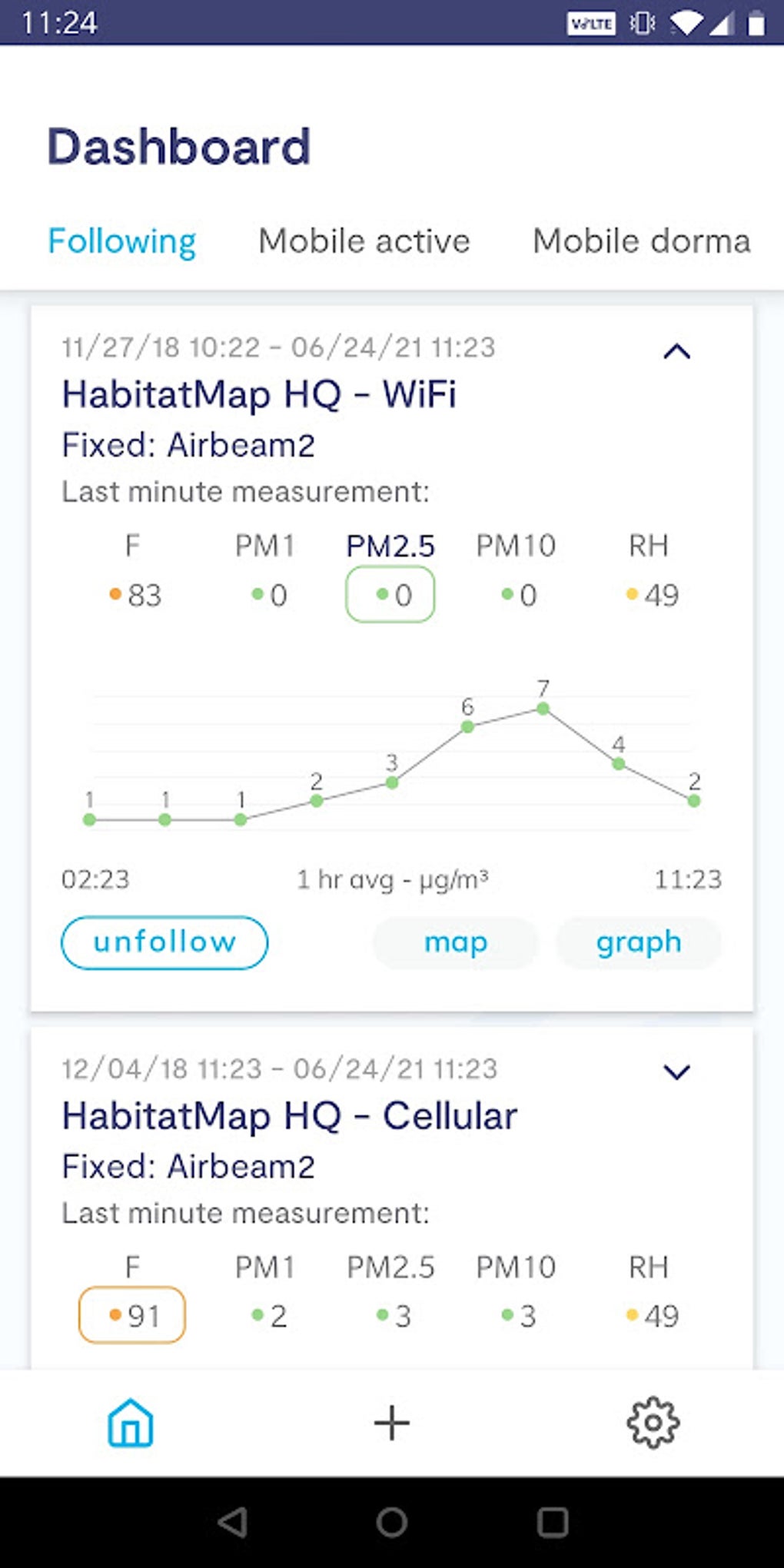This screenshot has height=1568, width=784.
Task: Open the graph view of the WiFi session
Action: (639, 942)
